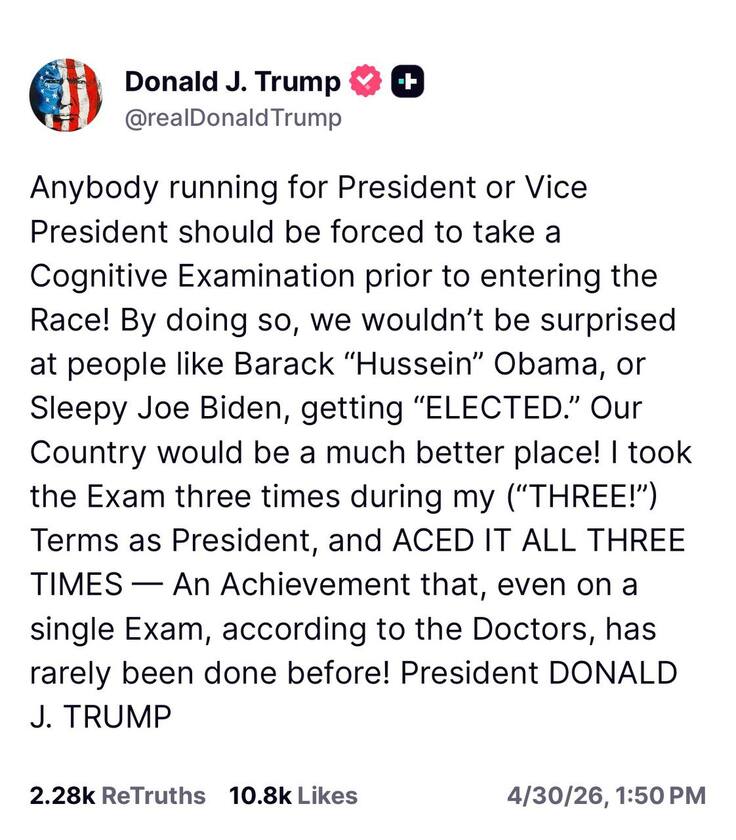This screenshot has height=840, width=736.
Task: Open the @realDonaldTrump handle
Action: [232, 118]
